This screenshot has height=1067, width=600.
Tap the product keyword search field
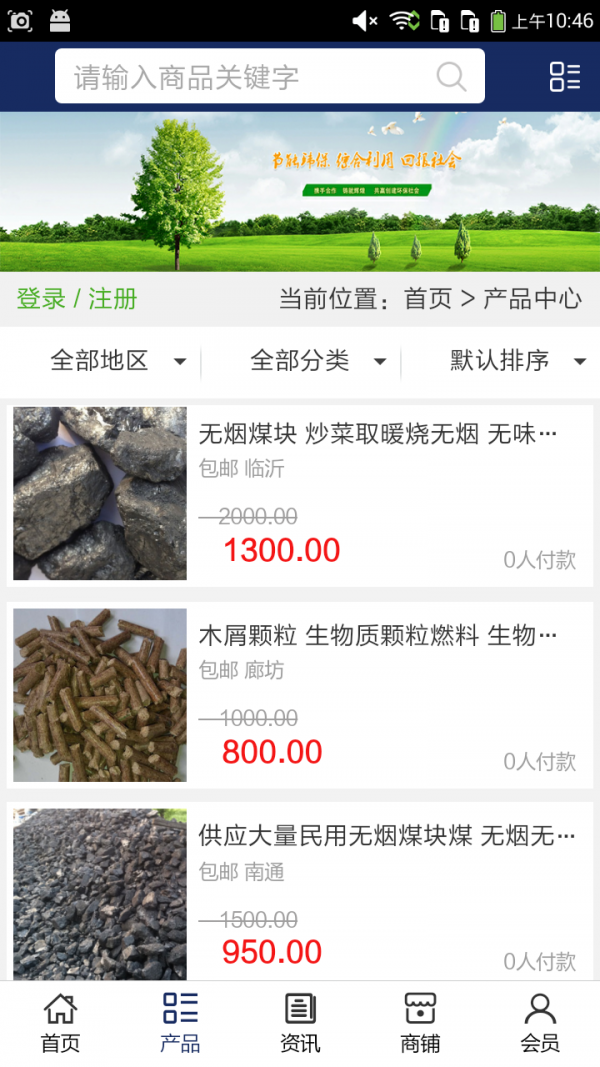(x=250, y=77)
